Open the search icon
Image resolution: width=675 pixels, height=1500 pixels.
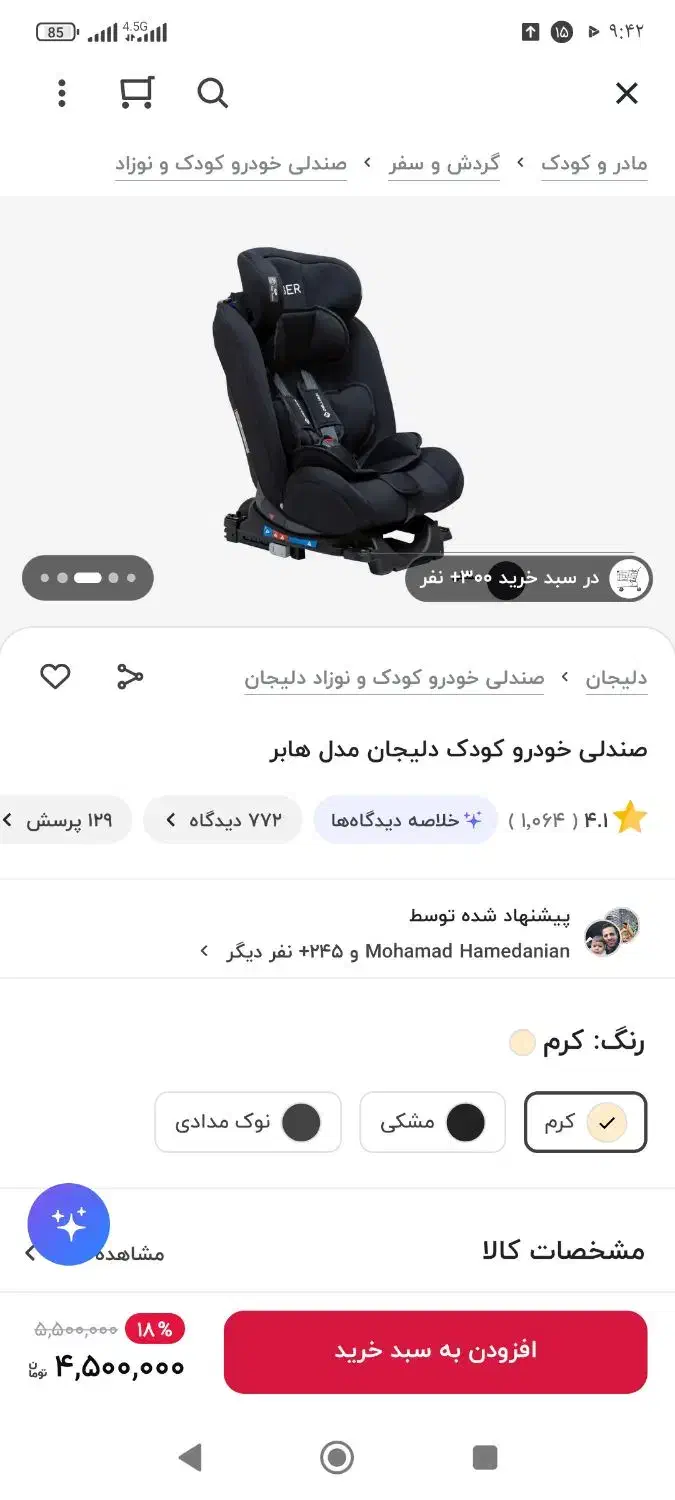212,94
